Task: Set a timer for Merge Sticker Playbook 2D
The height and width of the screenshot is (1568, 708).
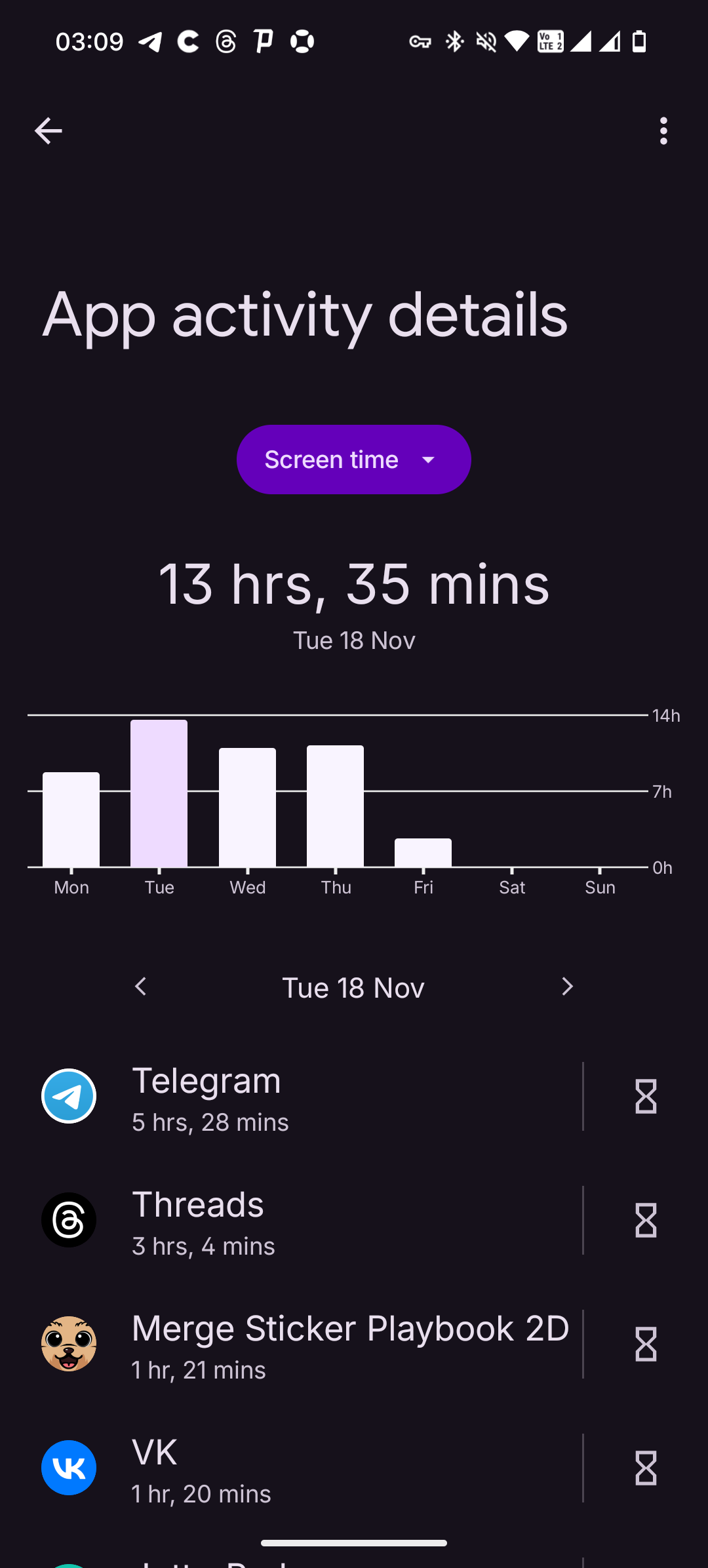Action: pyautogui.click(x=646, y=1344)
